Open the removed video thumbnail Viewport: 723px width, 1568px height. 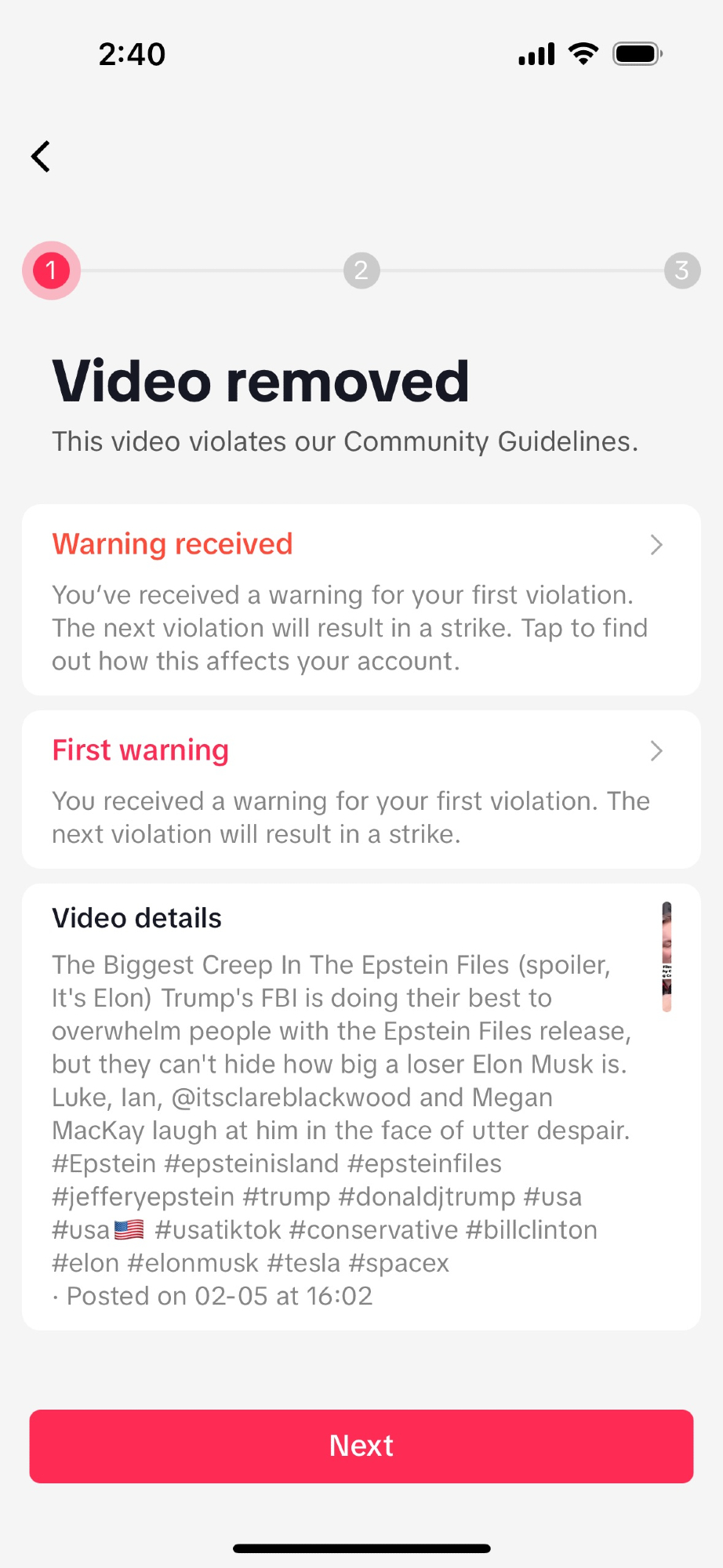[x=667, y=956]
